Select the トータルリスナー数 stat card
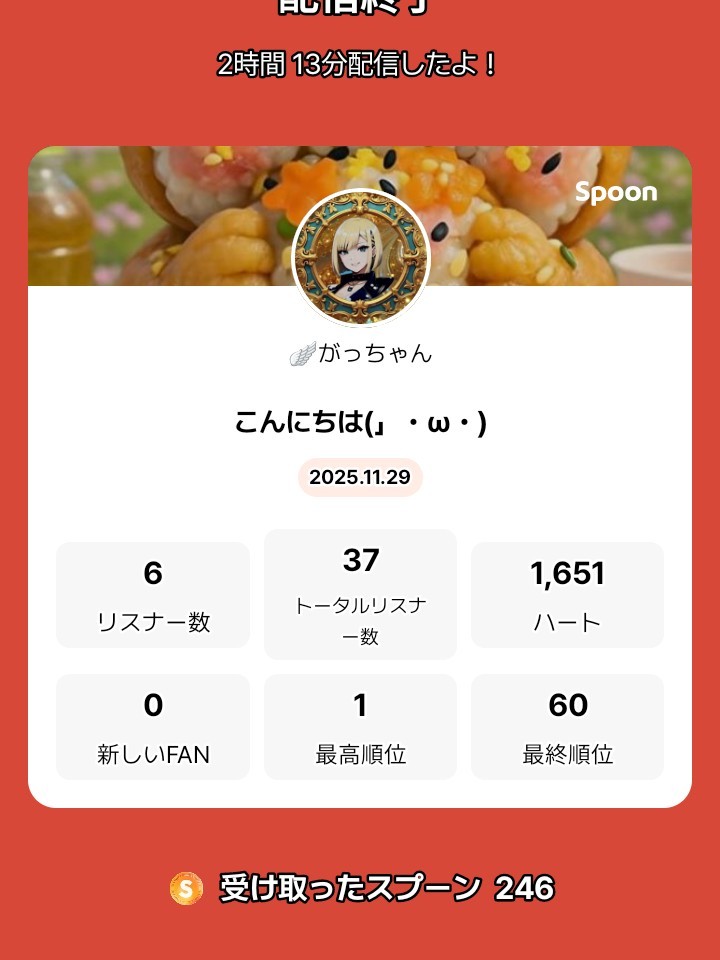Viewport: 720px width, 960px height. [x=360, y=594]
